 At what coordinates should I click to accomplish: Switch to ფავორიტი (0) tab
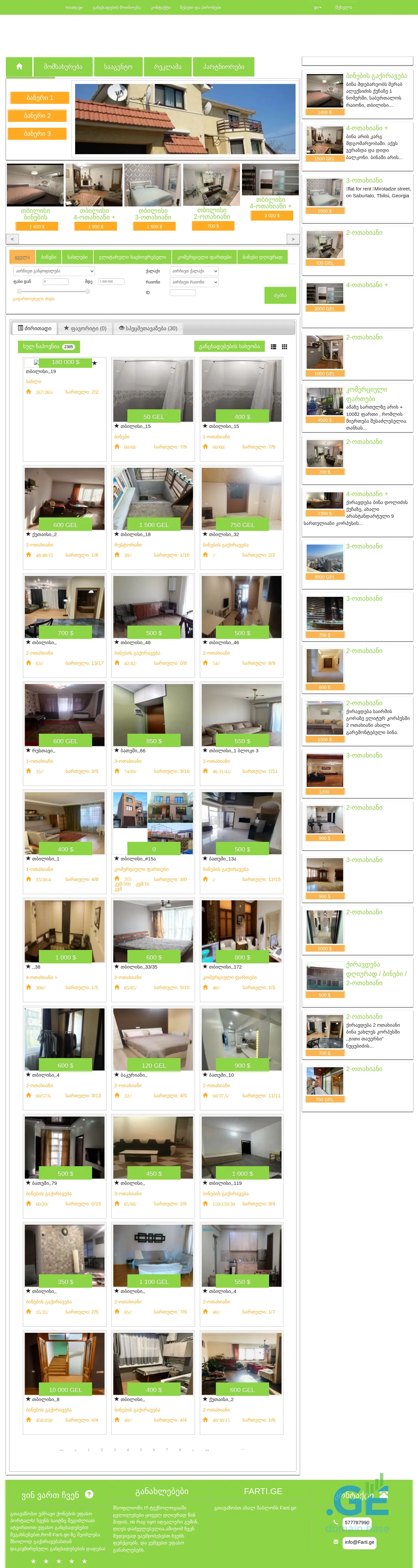tap(85, 328)
